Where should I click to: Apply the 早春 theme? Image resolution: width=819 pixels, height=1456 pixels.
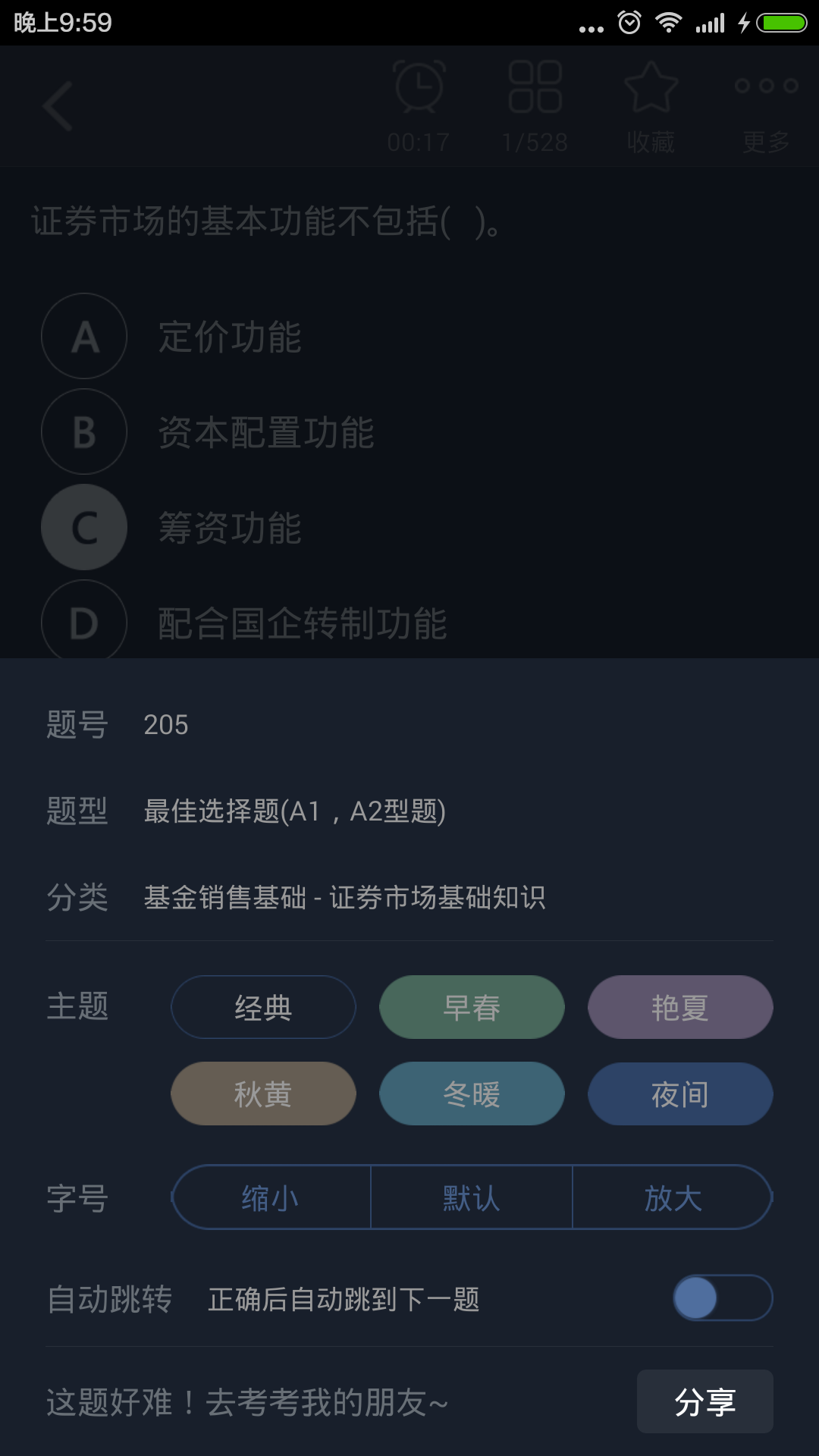tap(472, 1007)
